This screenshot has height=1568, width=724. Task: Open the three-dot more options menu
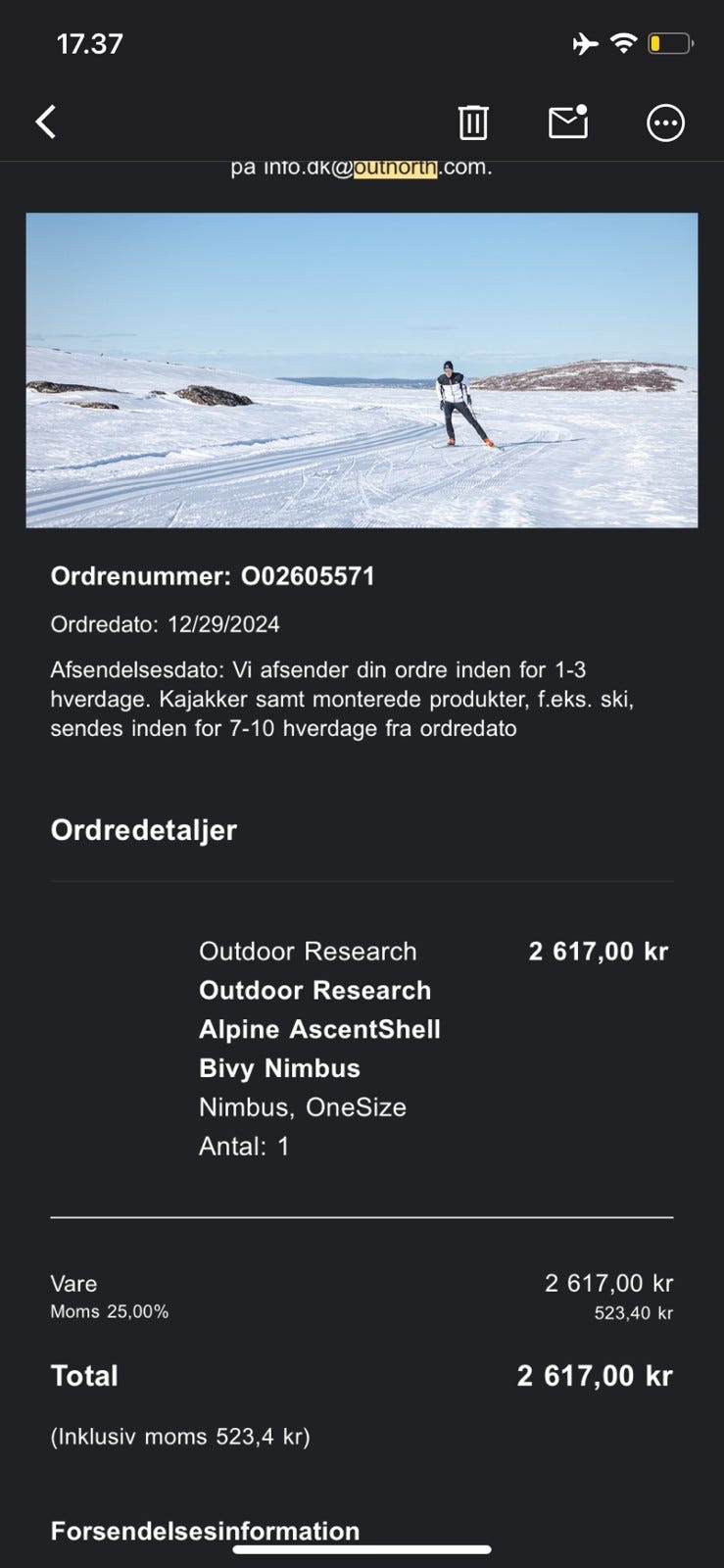[664, 122]
